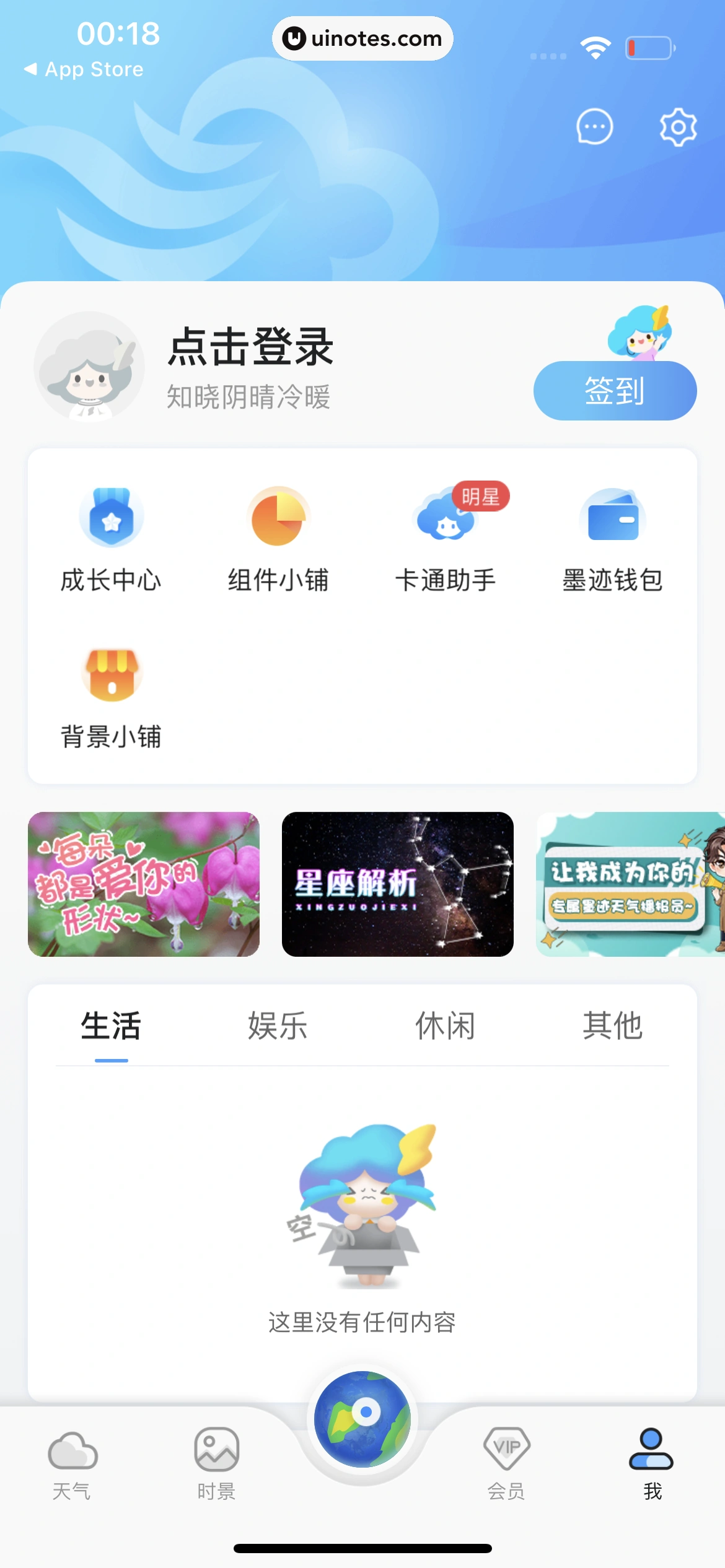Open 组件小铺 widget shop

tap(278, 540)
